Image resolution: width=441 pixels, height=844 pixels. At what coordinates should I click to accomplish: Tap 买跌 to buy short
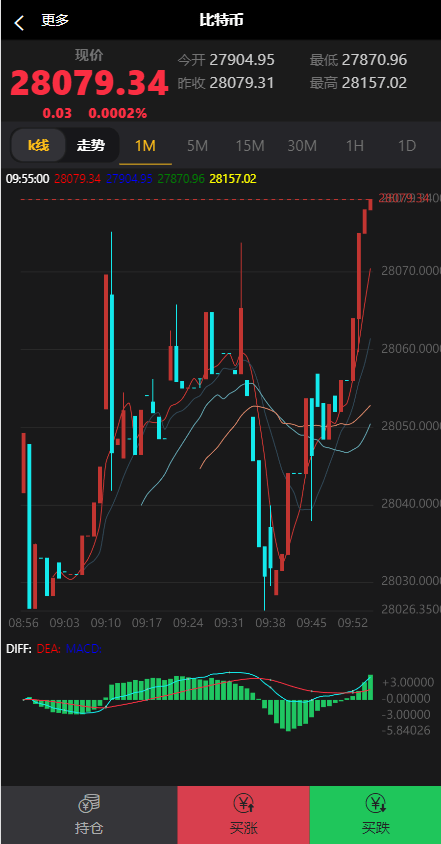[x=375, y=814]
